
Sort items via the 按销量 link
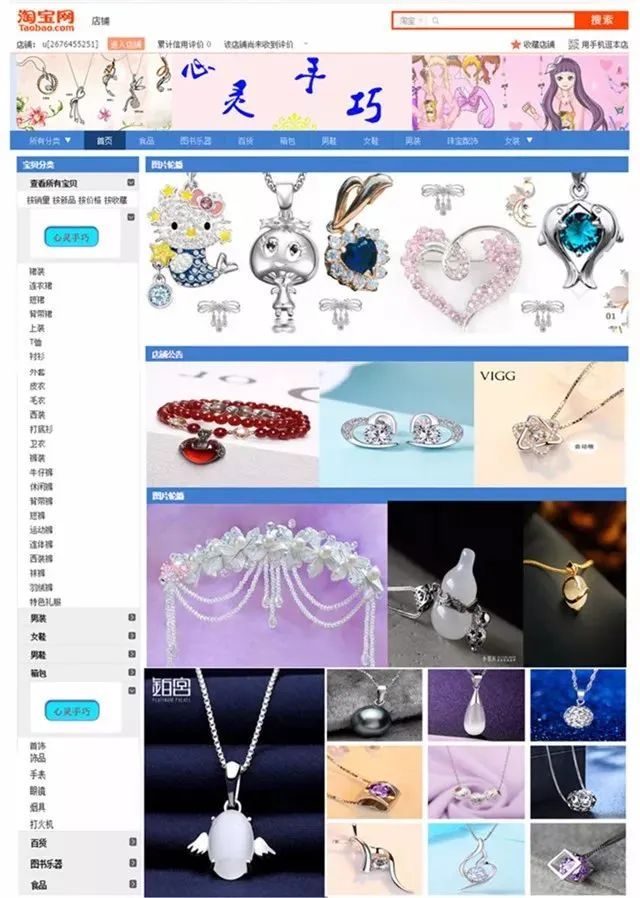[38, 200]
